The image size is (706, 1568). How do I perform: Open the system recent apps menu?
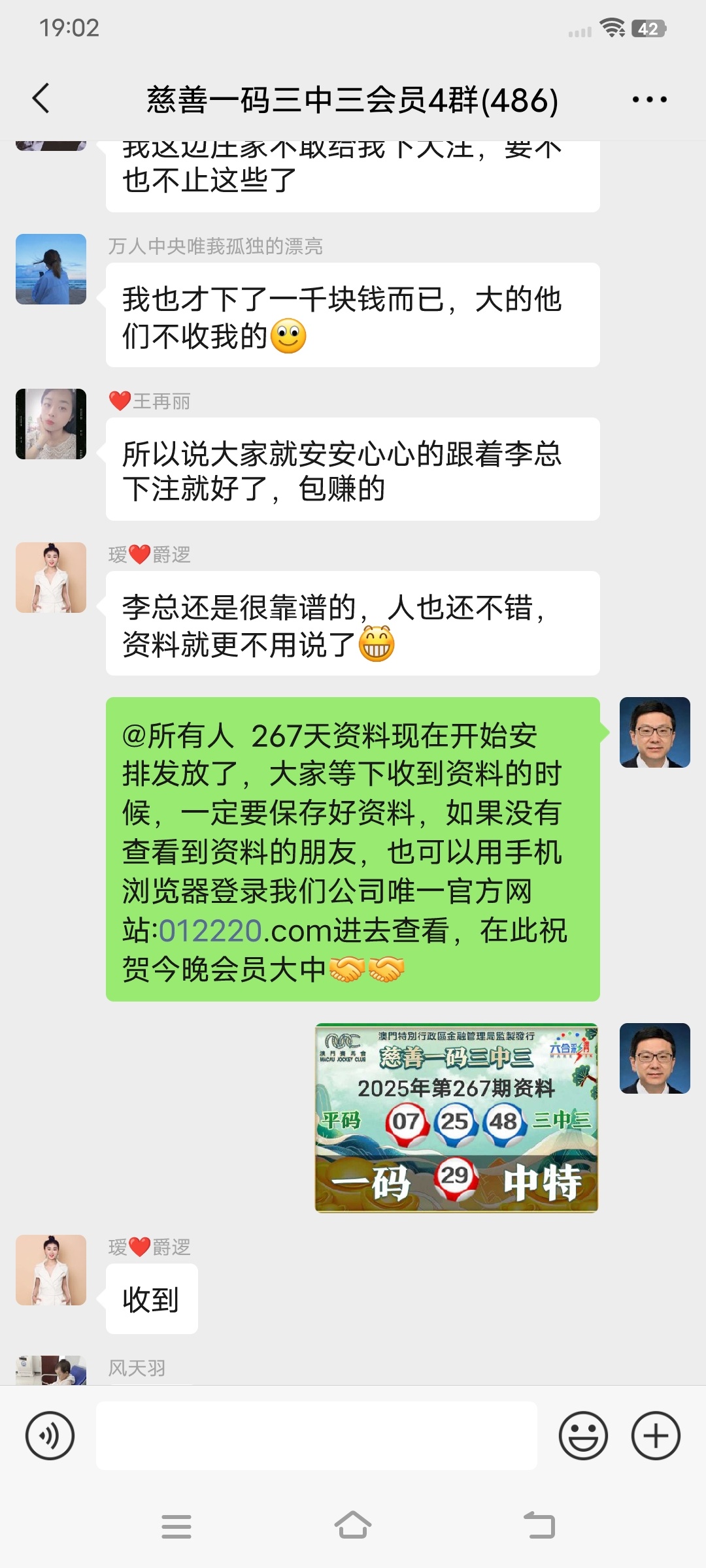176,1526
